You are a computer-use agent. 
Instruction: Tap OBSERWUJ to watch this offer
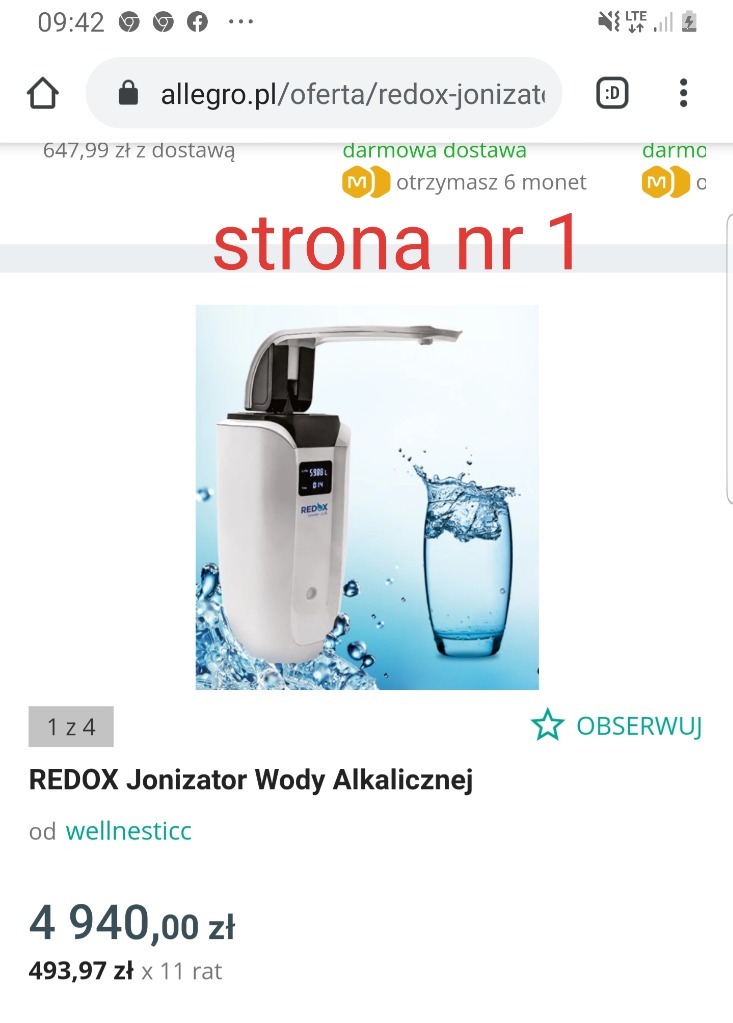click(617, 726)
